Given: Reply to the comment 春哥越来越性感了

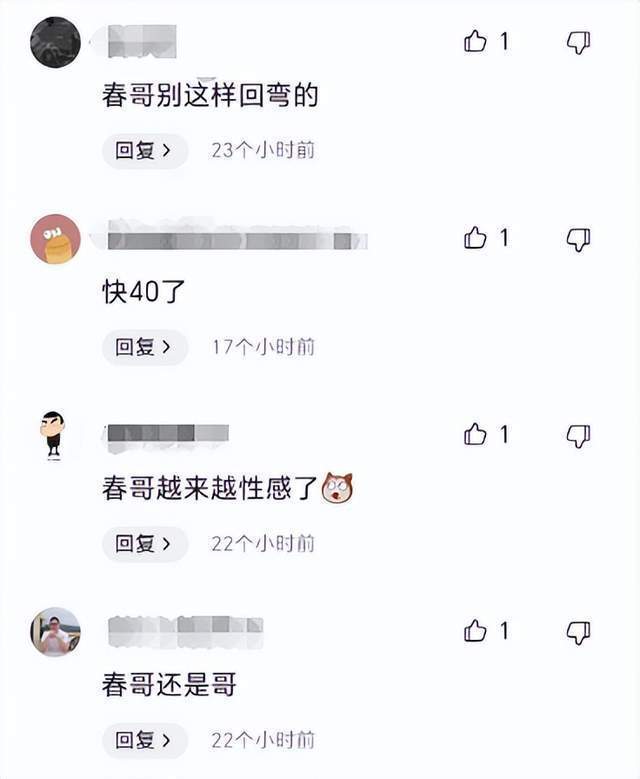Looking at the screenshot, I should click(x=144, y=543).
